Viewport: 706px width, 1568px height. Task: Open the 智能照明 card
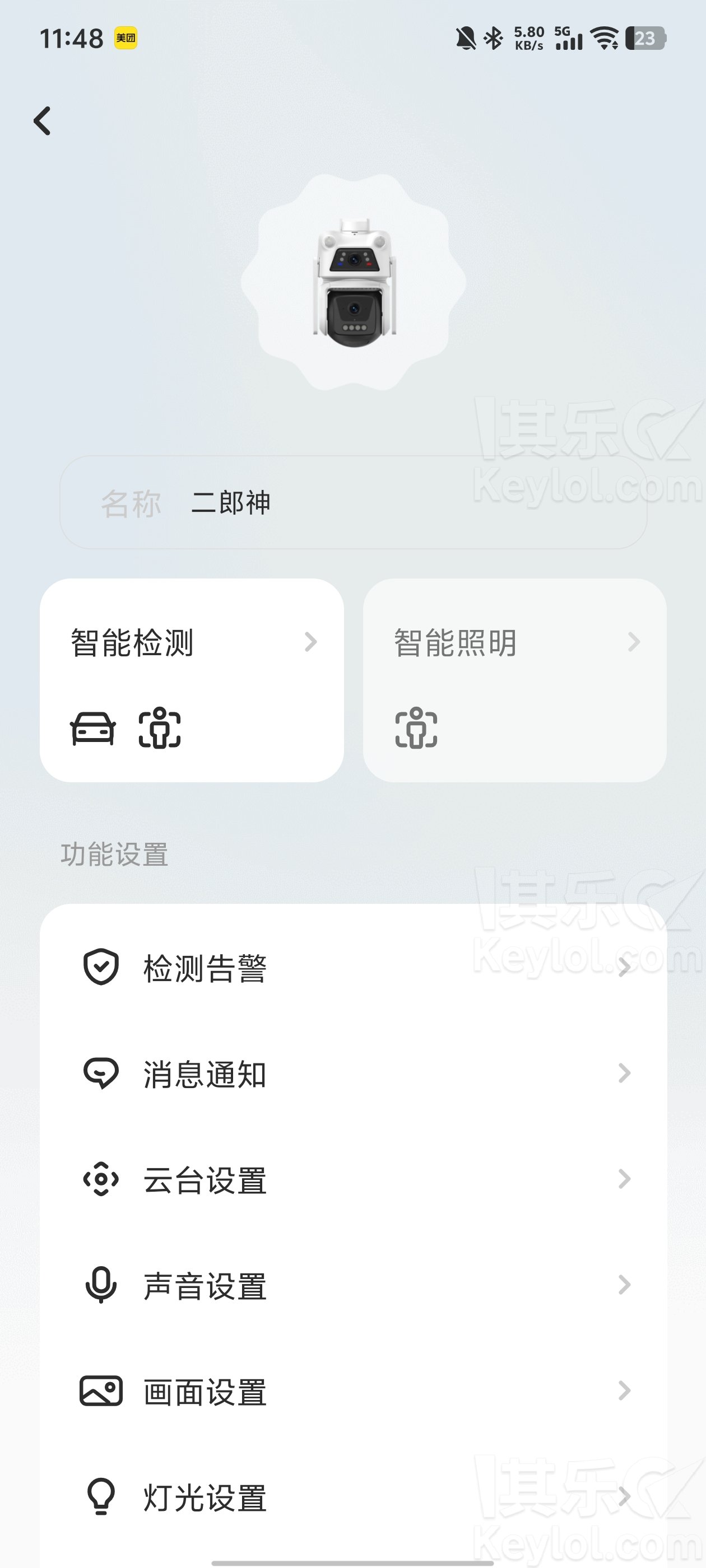514,679
